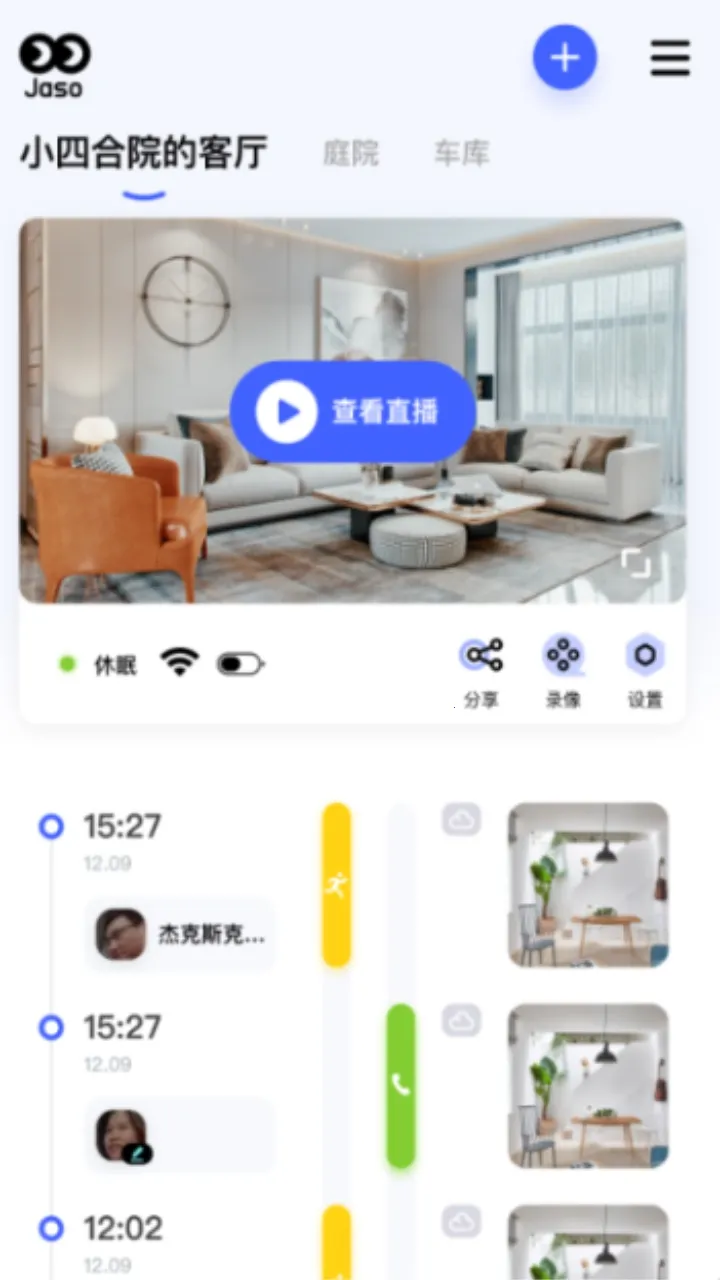Tap the blue plus add button

[564, 57]
